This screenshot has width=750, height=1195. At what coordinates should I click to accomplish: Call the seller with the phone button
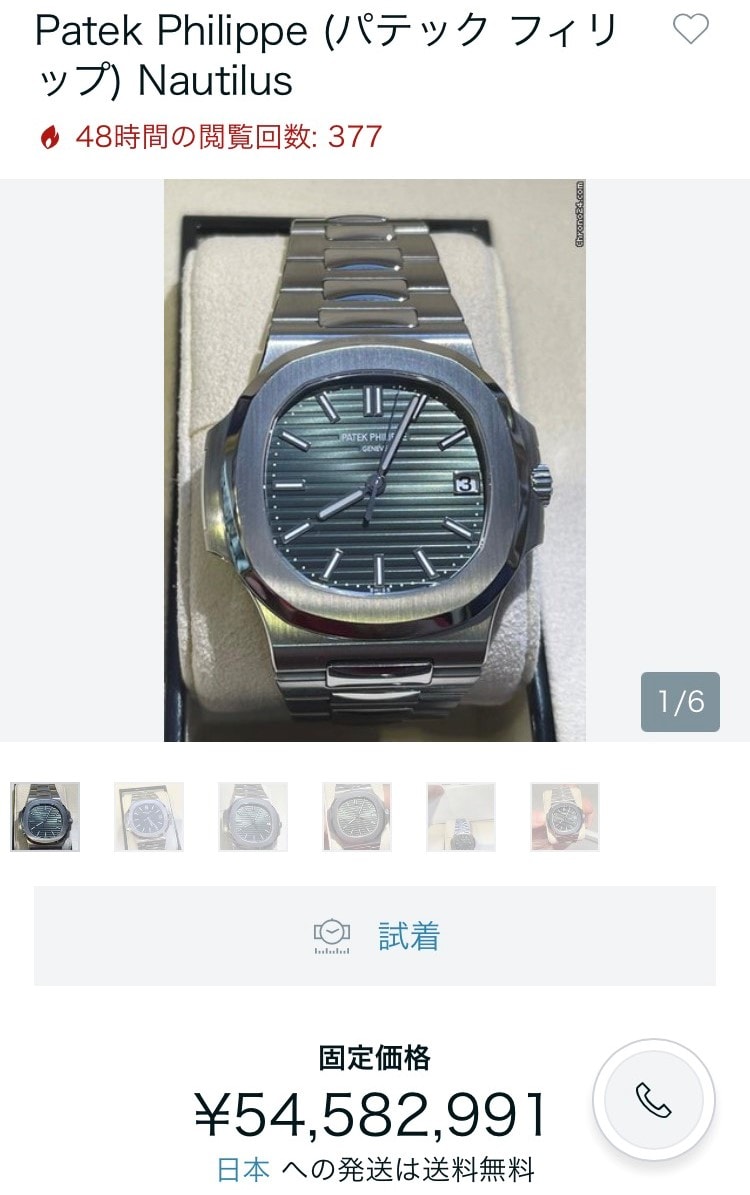[x=654, y=1100]
